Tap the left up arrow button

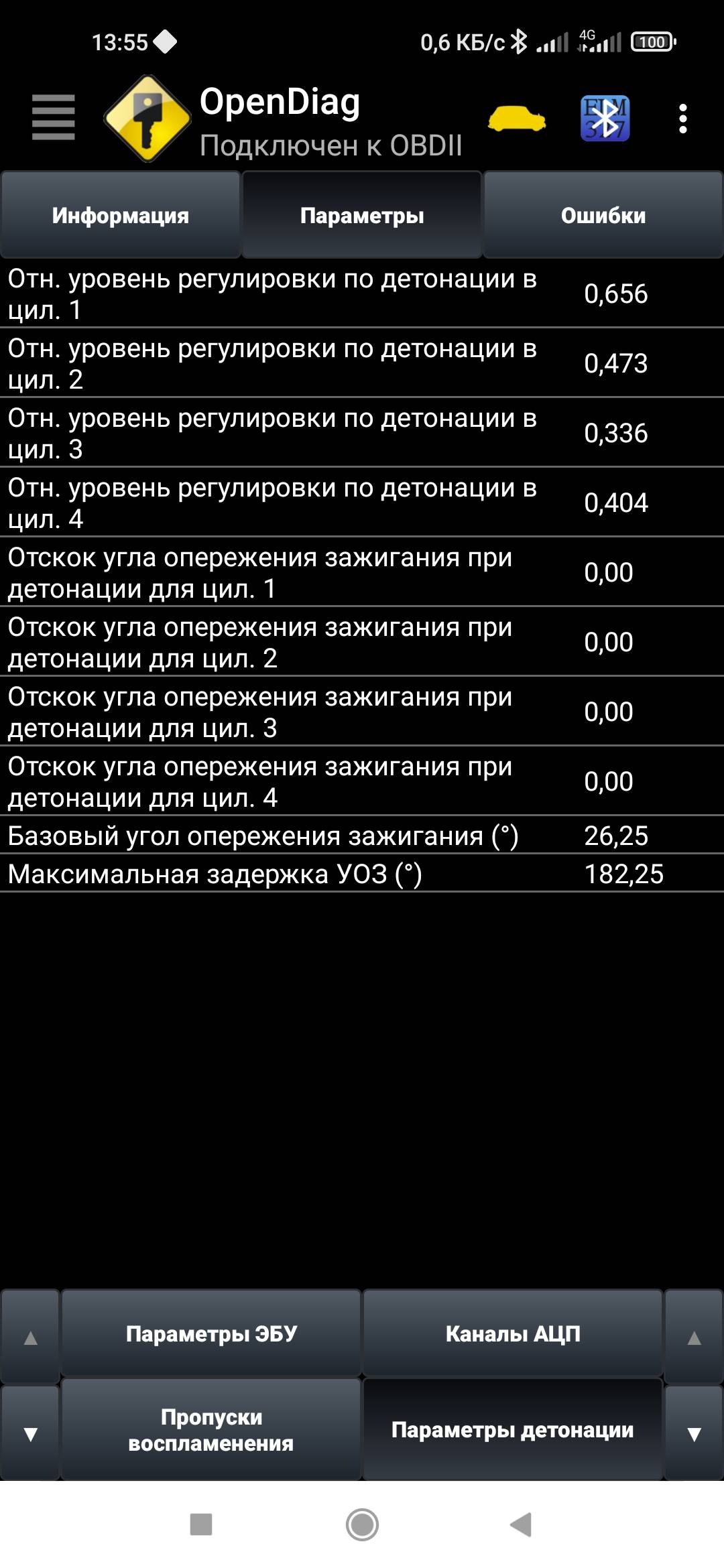click(x=30, y=1337)
